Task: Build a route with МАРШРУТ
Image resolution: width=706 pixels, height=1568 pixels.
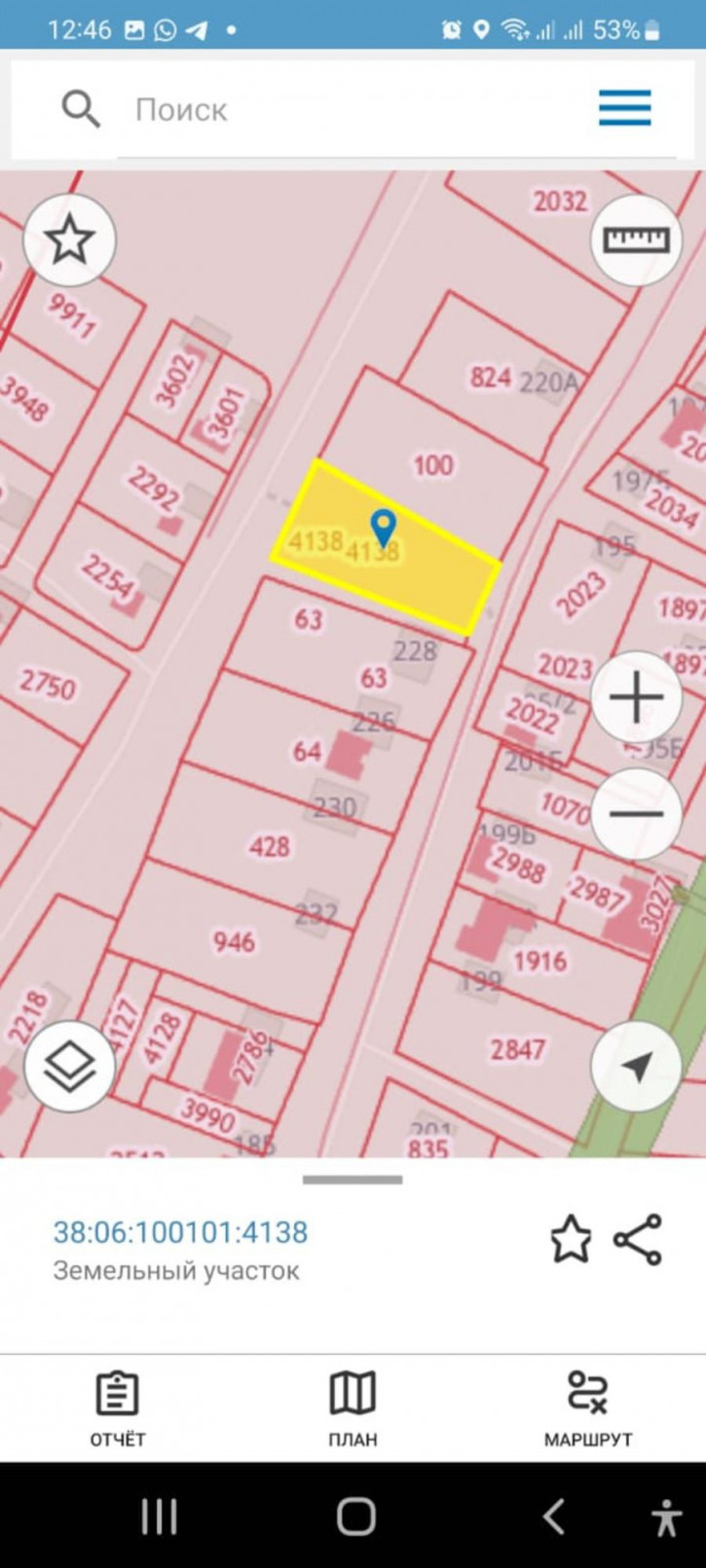Action: pyautogui.click(x=587, y=1408)
